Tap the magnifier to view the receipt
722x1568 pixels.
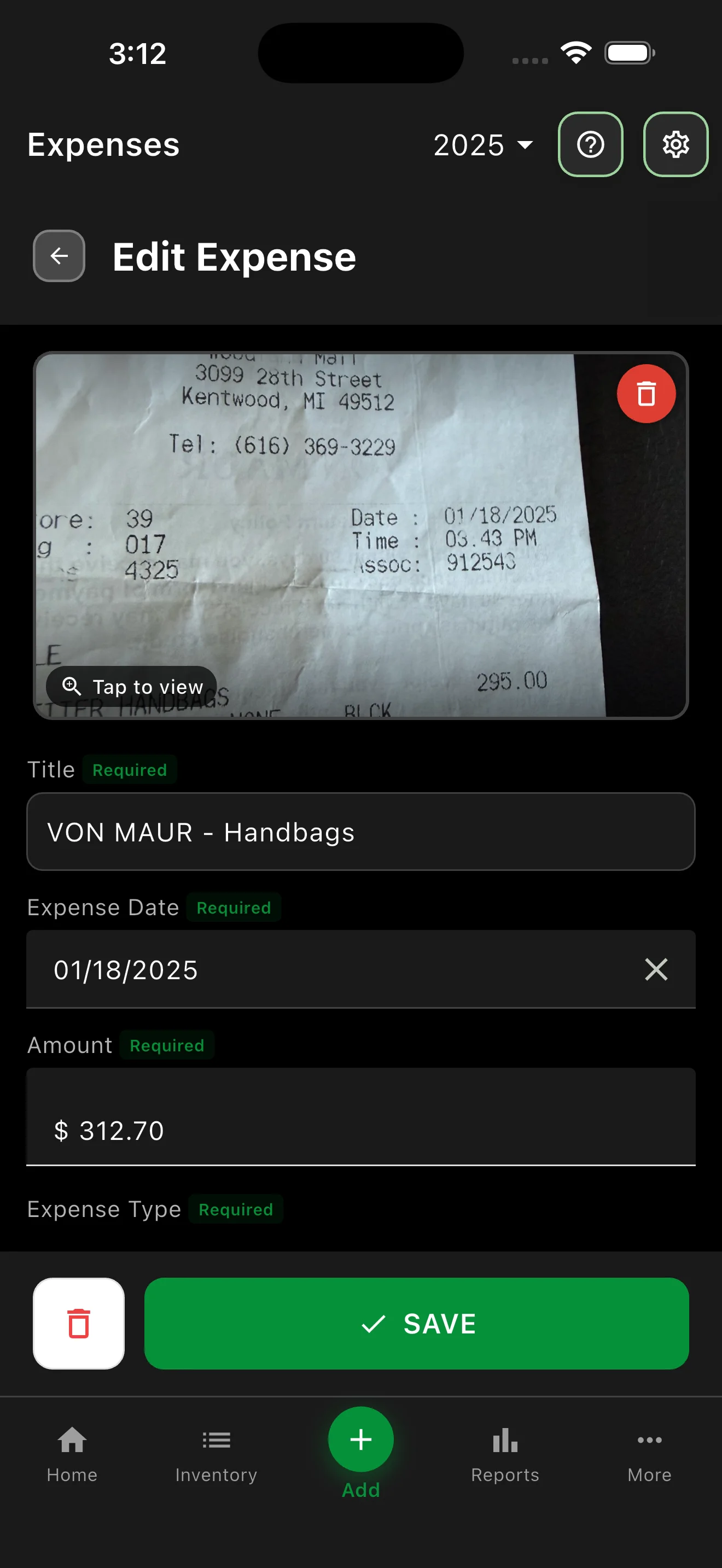click(72, 686)
